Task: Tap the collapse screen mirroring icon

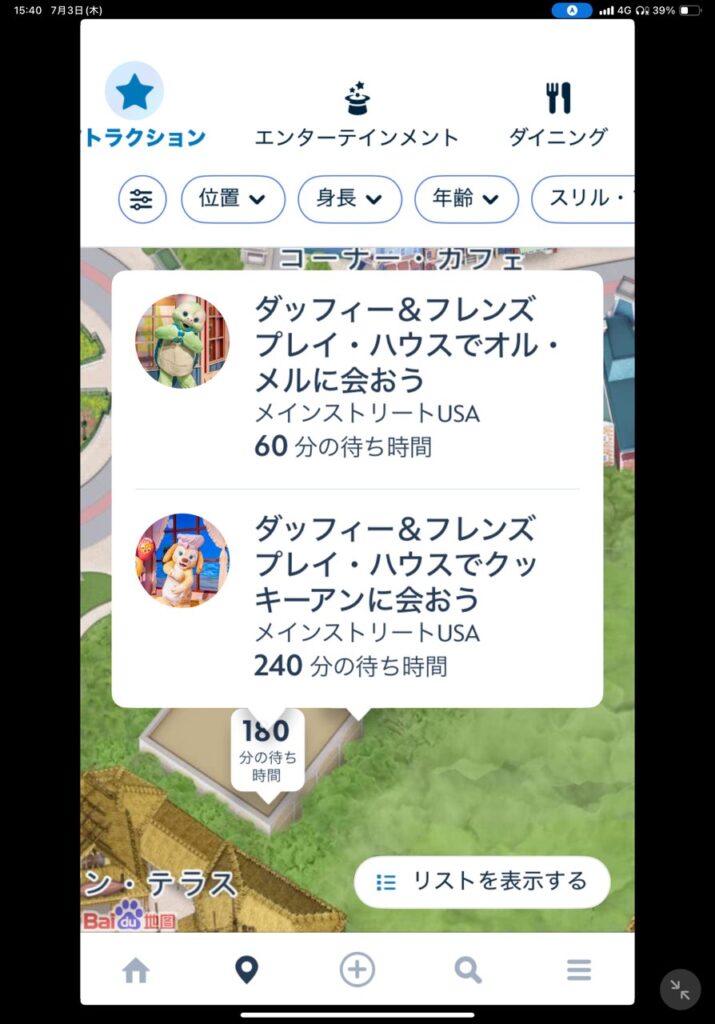Action: 680,989
